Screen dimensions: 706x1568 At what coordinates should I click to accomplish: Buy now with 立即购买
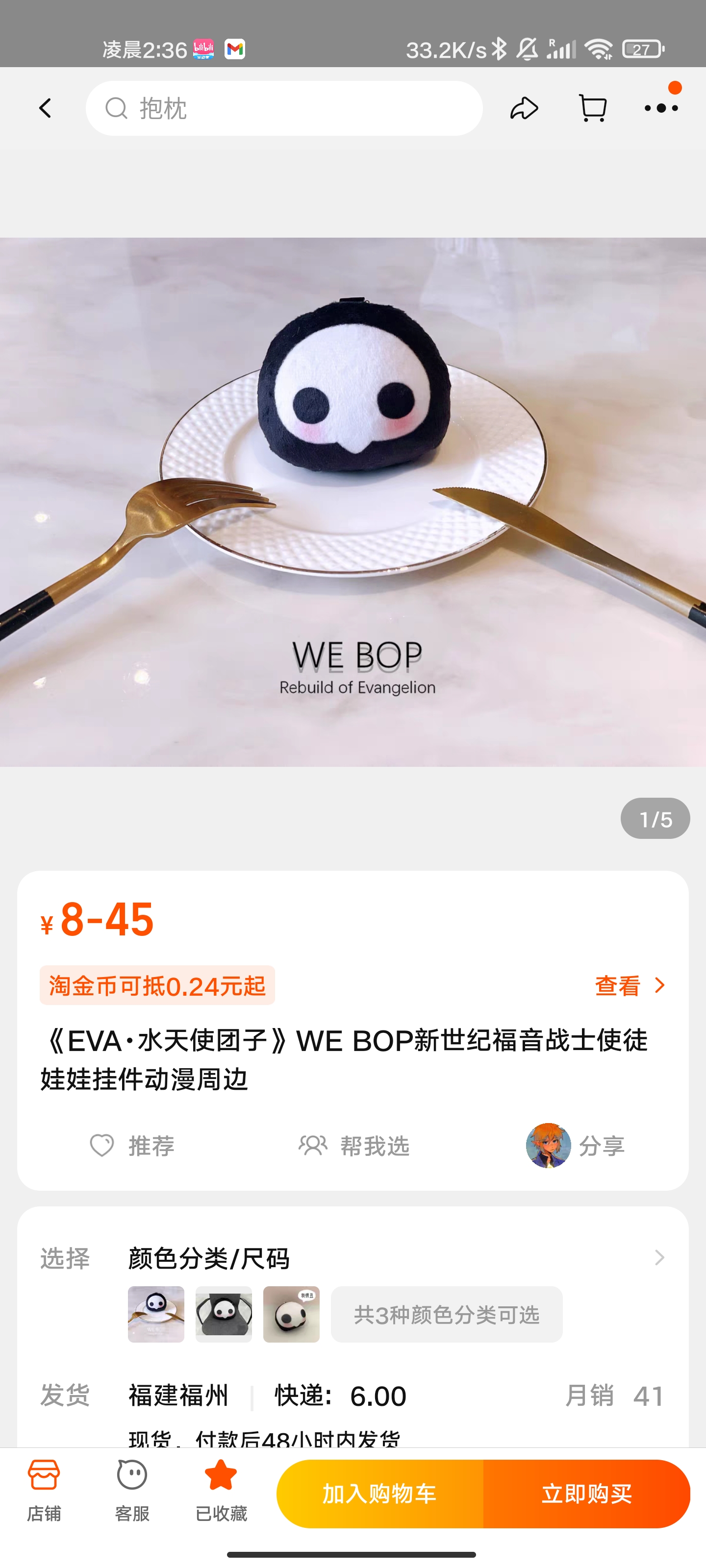pos(586,1494)
